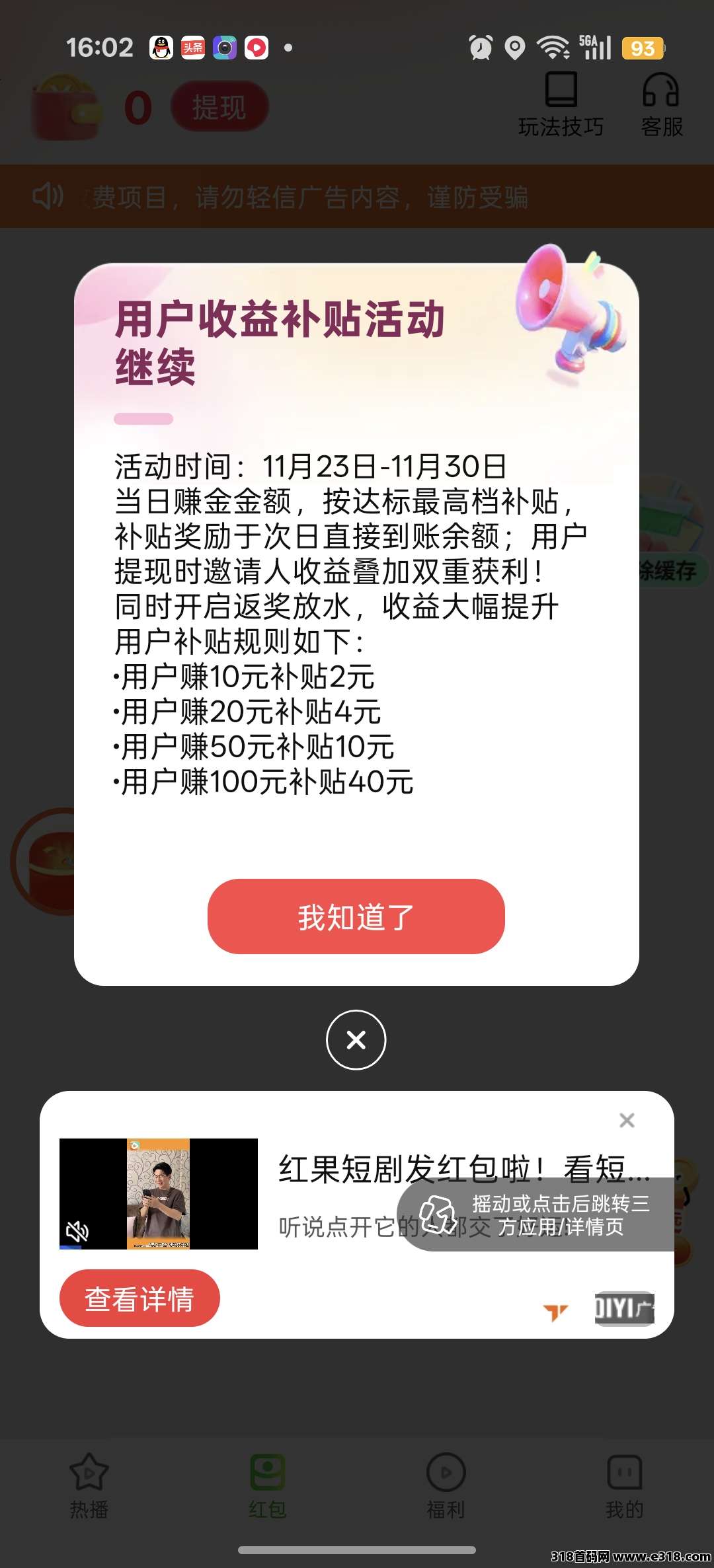Viewport: 714px width, 1568px height.
Task: Switch to the 福利 tab
Action: pos(446,1485)
